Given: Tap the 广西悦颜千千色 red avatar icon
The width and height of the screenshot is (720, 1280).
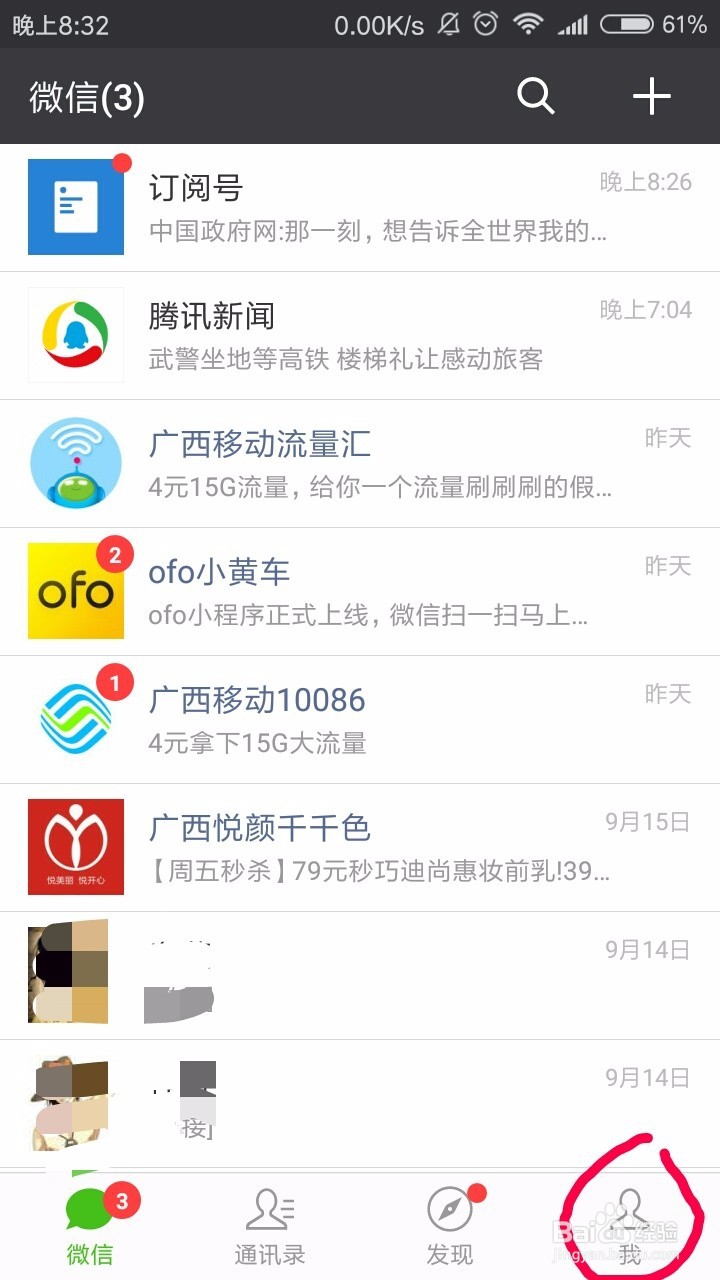Looking at the screenshot, I should [75, 846].
